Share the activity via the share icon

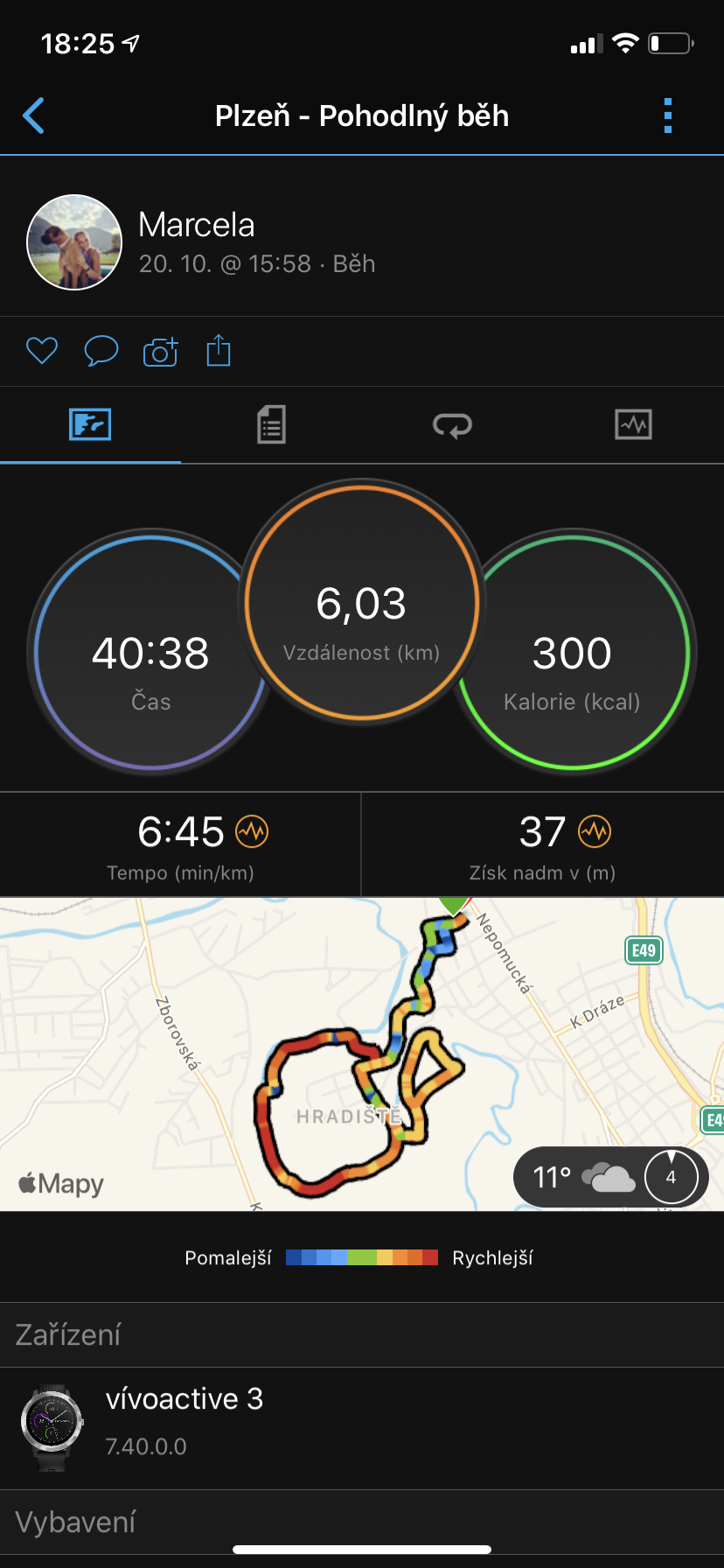(219, 350)
